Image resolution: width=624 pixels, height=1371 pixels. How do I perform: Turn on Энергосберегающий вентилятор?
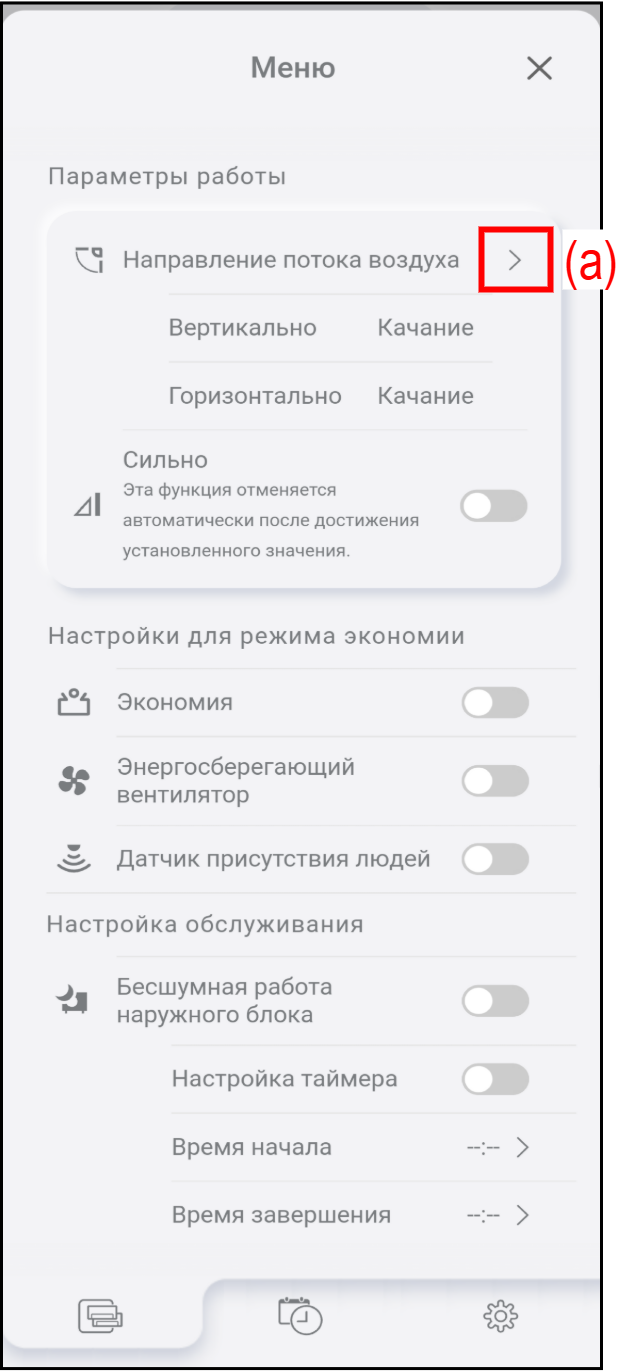pyautogui.click(x=495, y=781)
